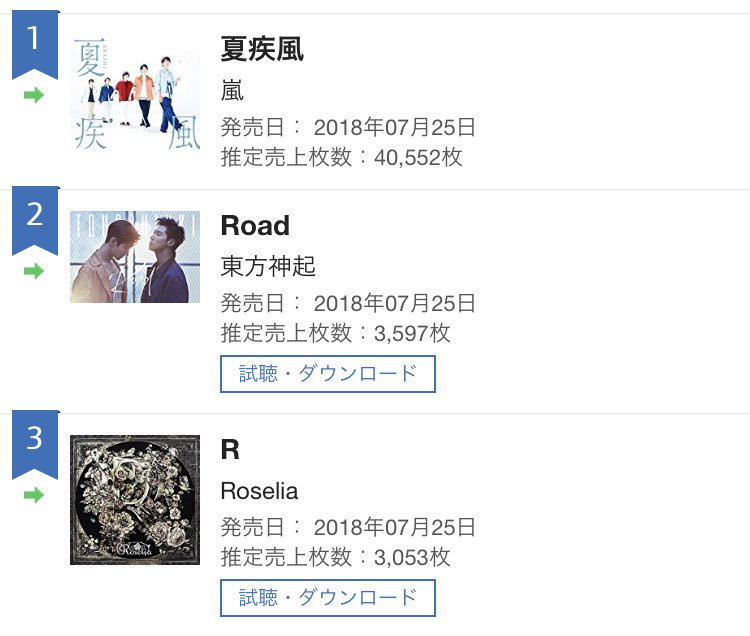This screenshot has width=750, height=636.
Task: Tap 試聴・ダウンロード button under Road
Action: (328, 374)
